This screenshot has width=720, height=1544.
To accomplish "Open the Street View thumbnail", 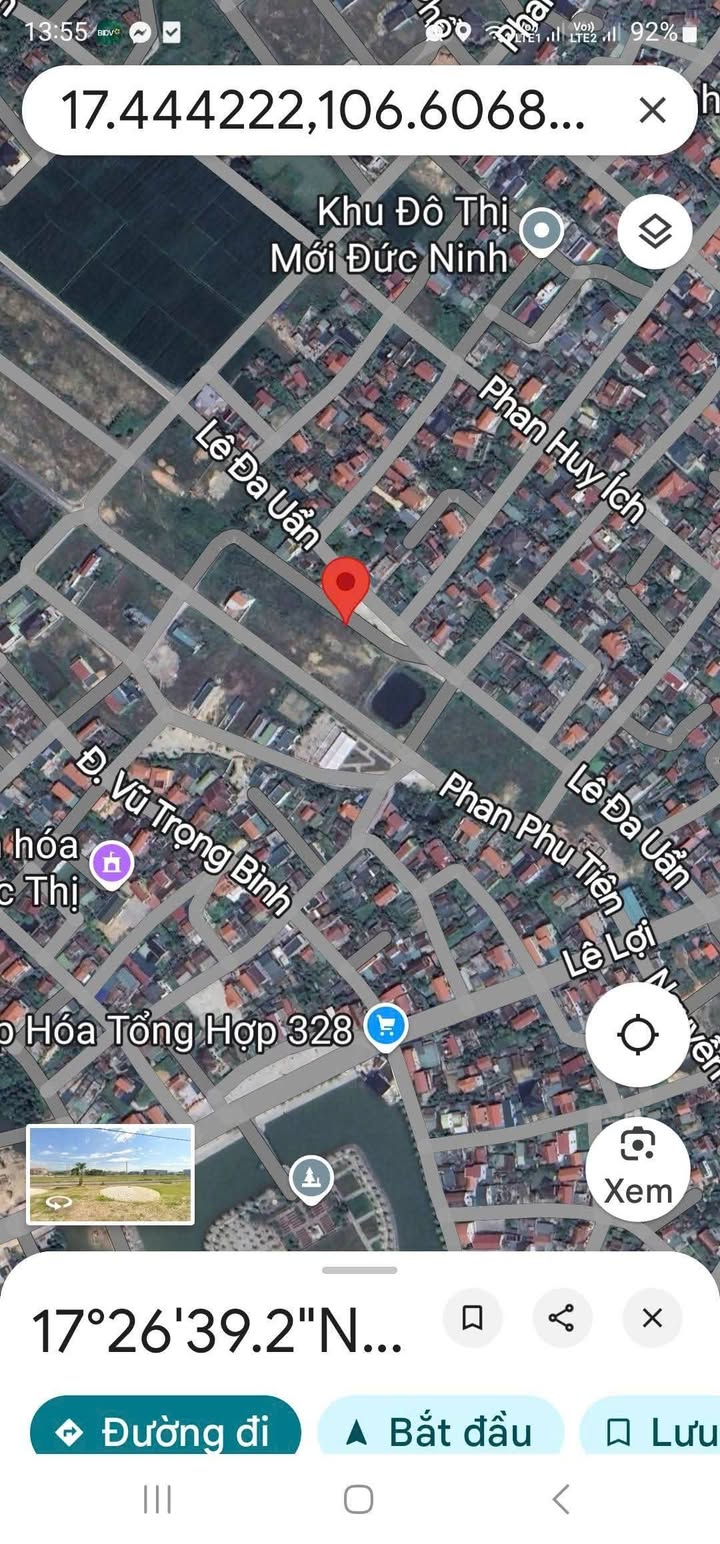I will (110, 1174).
